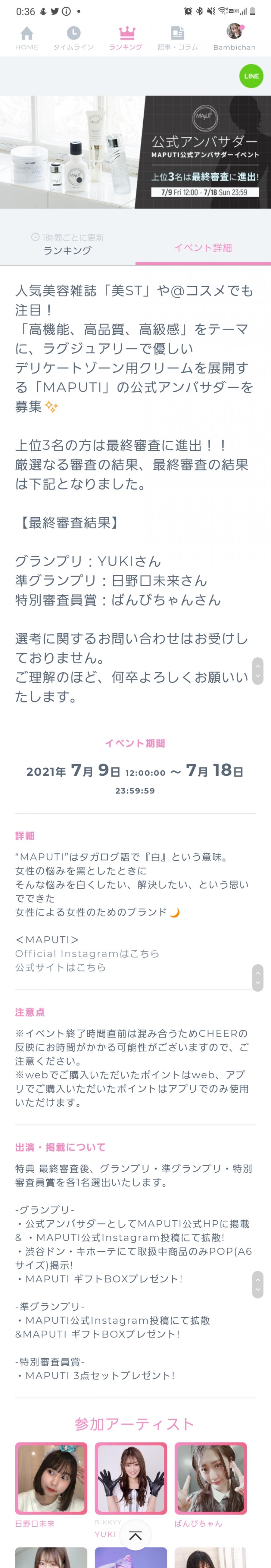Switch to the ランキング tab
The width and height of the screenshot is (271, 1568).
126,38
